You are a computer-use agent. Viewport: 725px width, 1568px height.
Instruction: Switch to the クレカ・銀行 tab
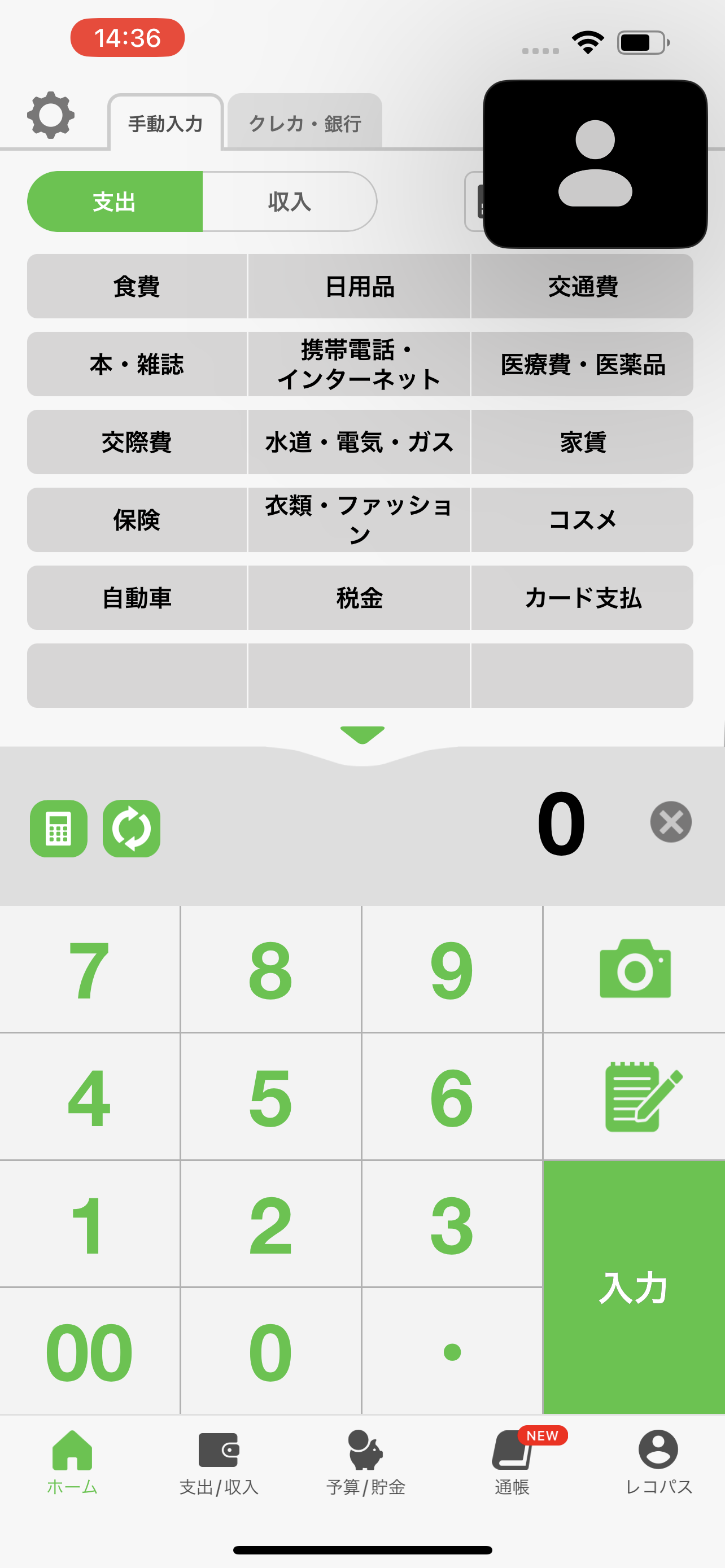pyautogui.click(x=305, y=123)
